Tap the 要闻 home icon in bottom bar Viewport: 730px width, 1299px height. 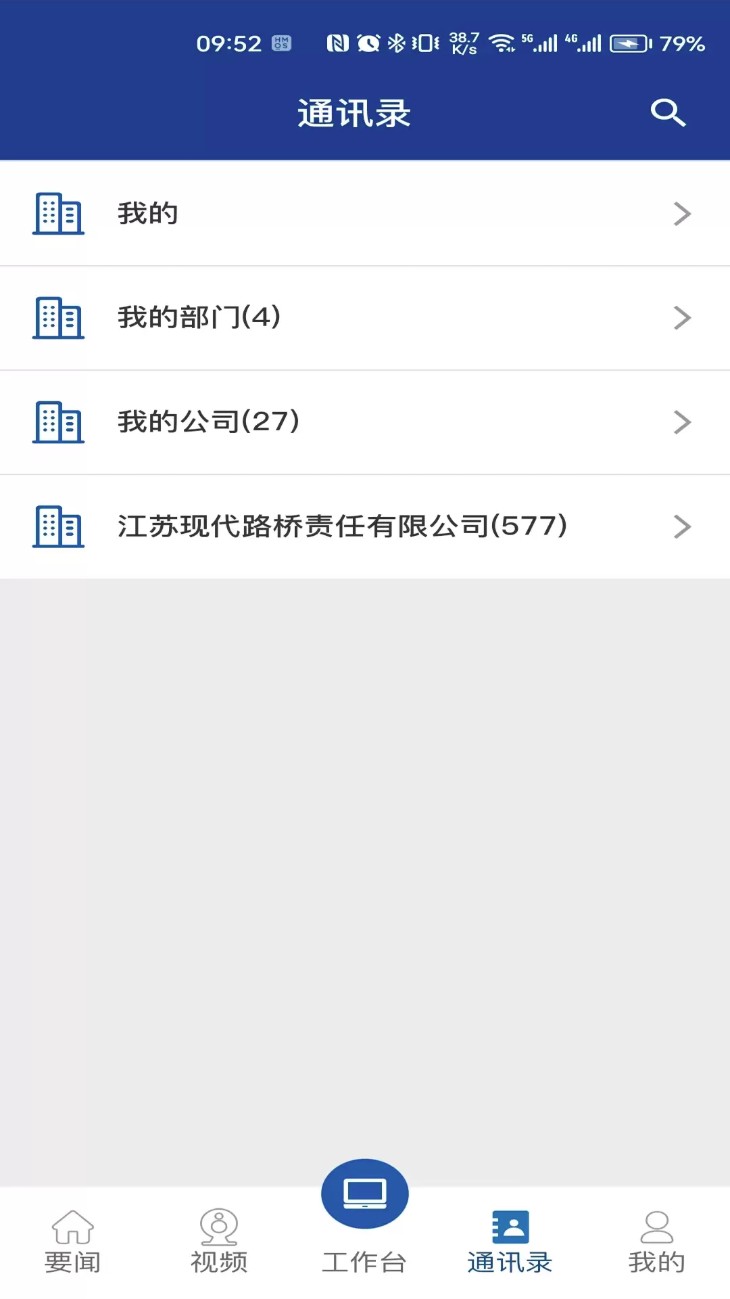coord(73,1224)
